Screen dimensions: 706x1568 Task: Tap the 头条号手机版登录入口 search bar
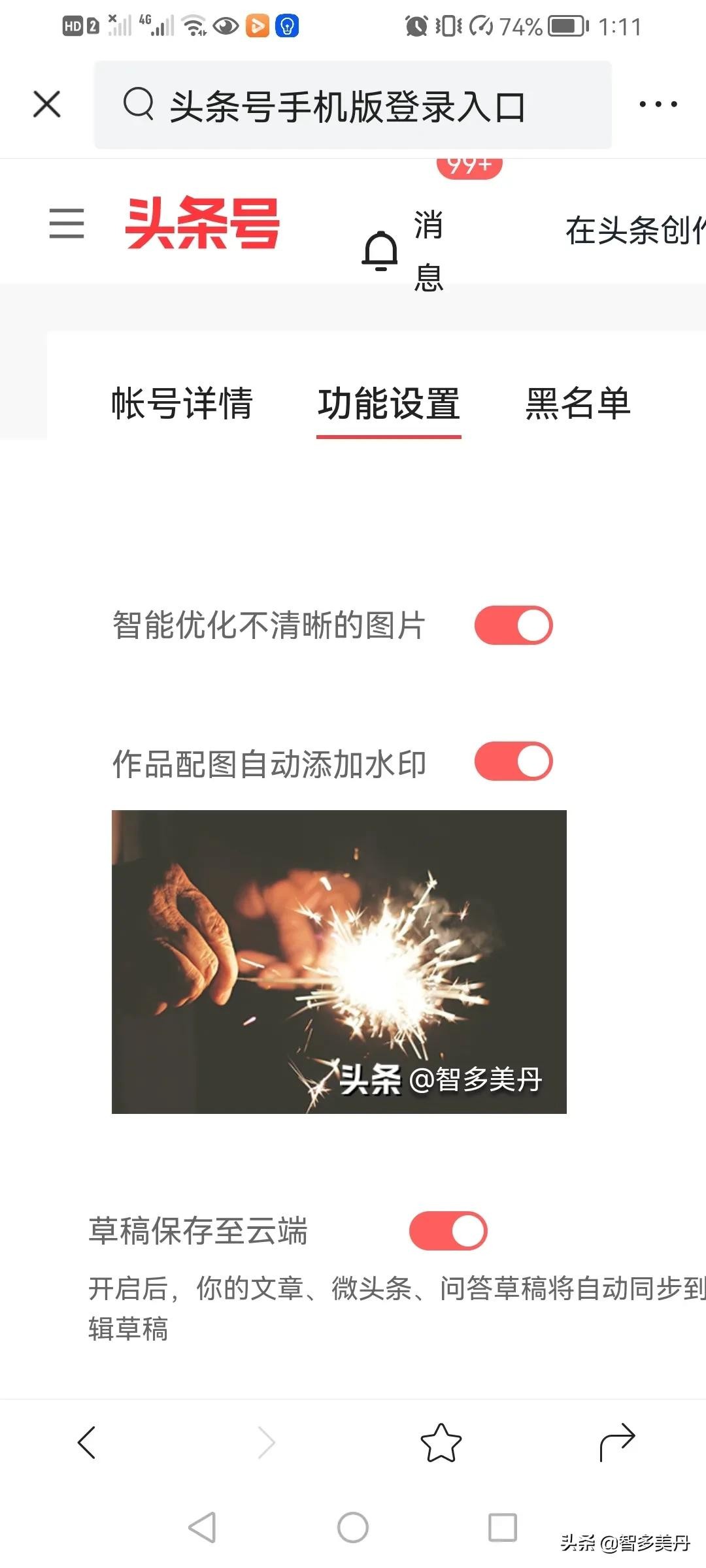353,106
